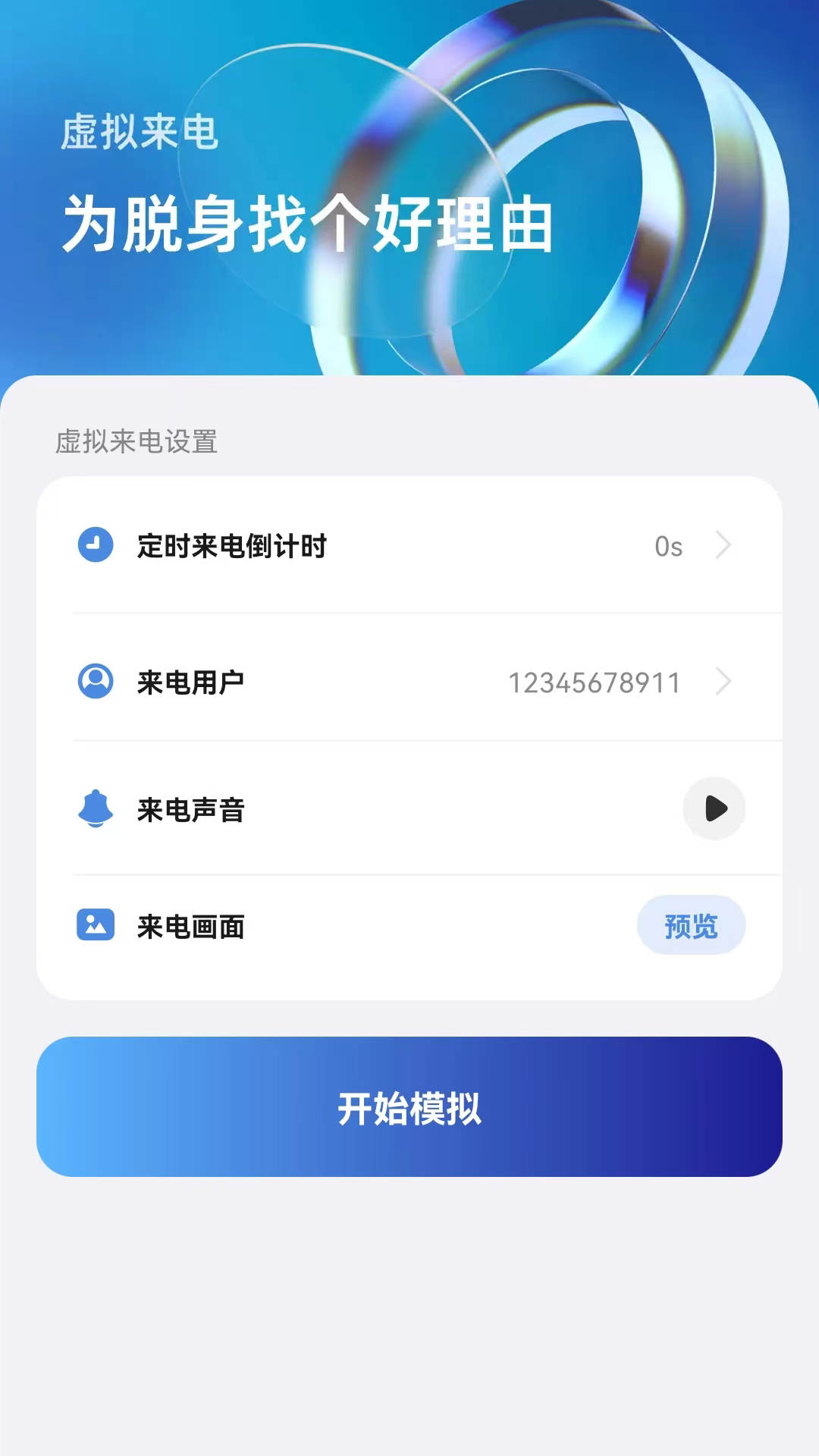Expand the countdown timer with the right chevron

point(724,545)
